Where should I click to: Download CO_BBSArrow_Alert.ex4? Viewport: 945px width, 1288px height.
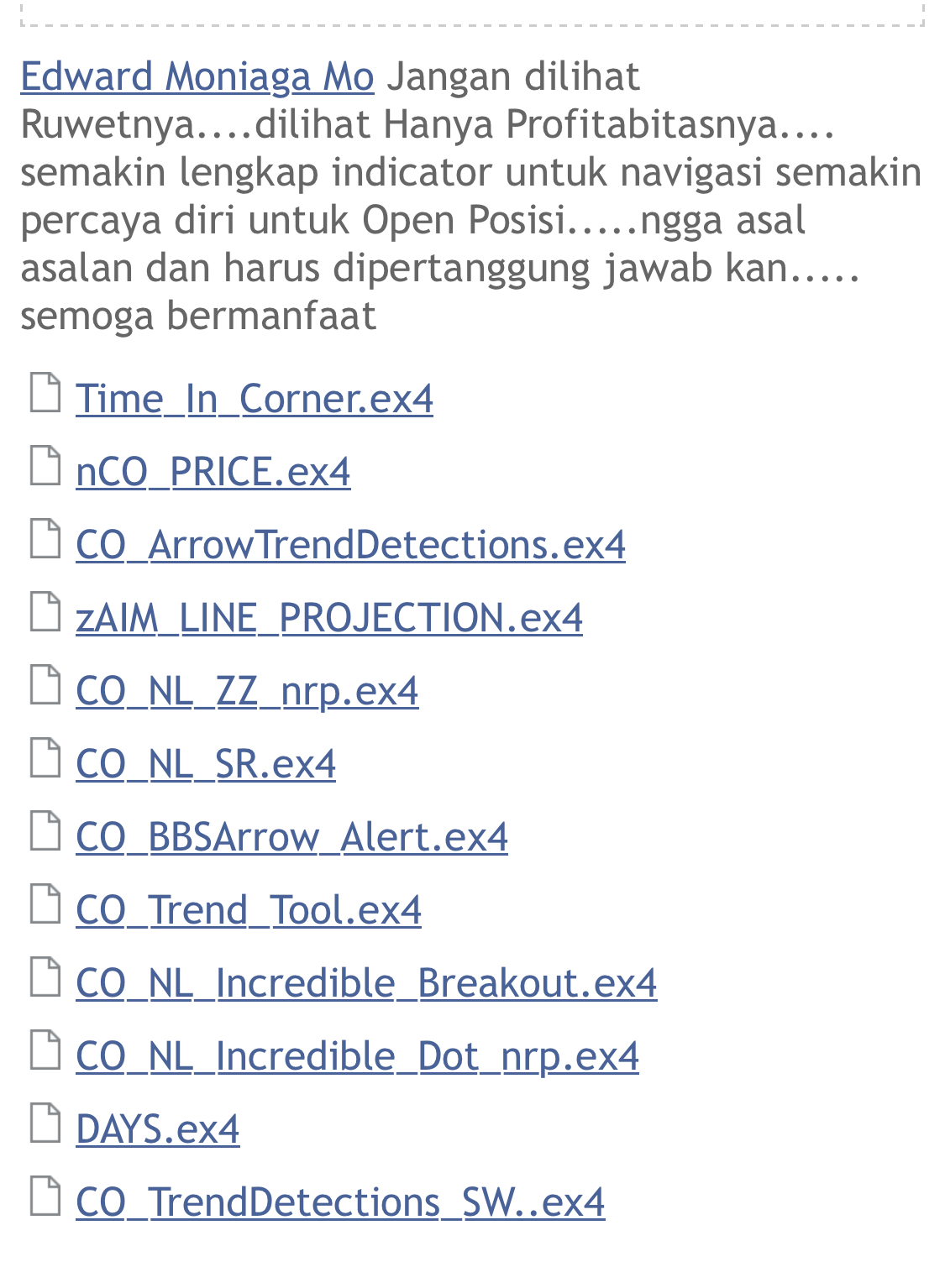[x=291, y=837]
